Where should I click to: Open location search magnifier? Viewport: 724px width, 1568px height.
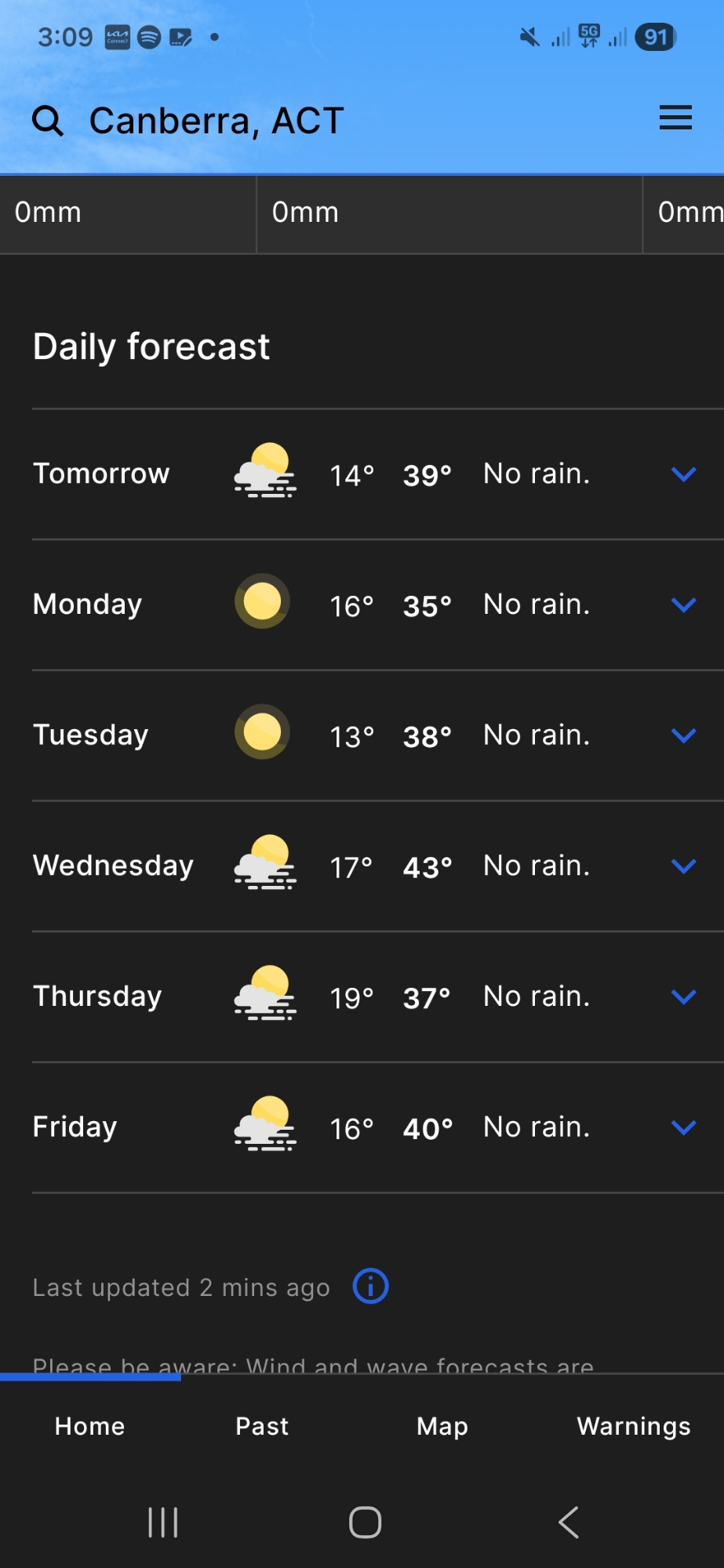coord(48,121)
